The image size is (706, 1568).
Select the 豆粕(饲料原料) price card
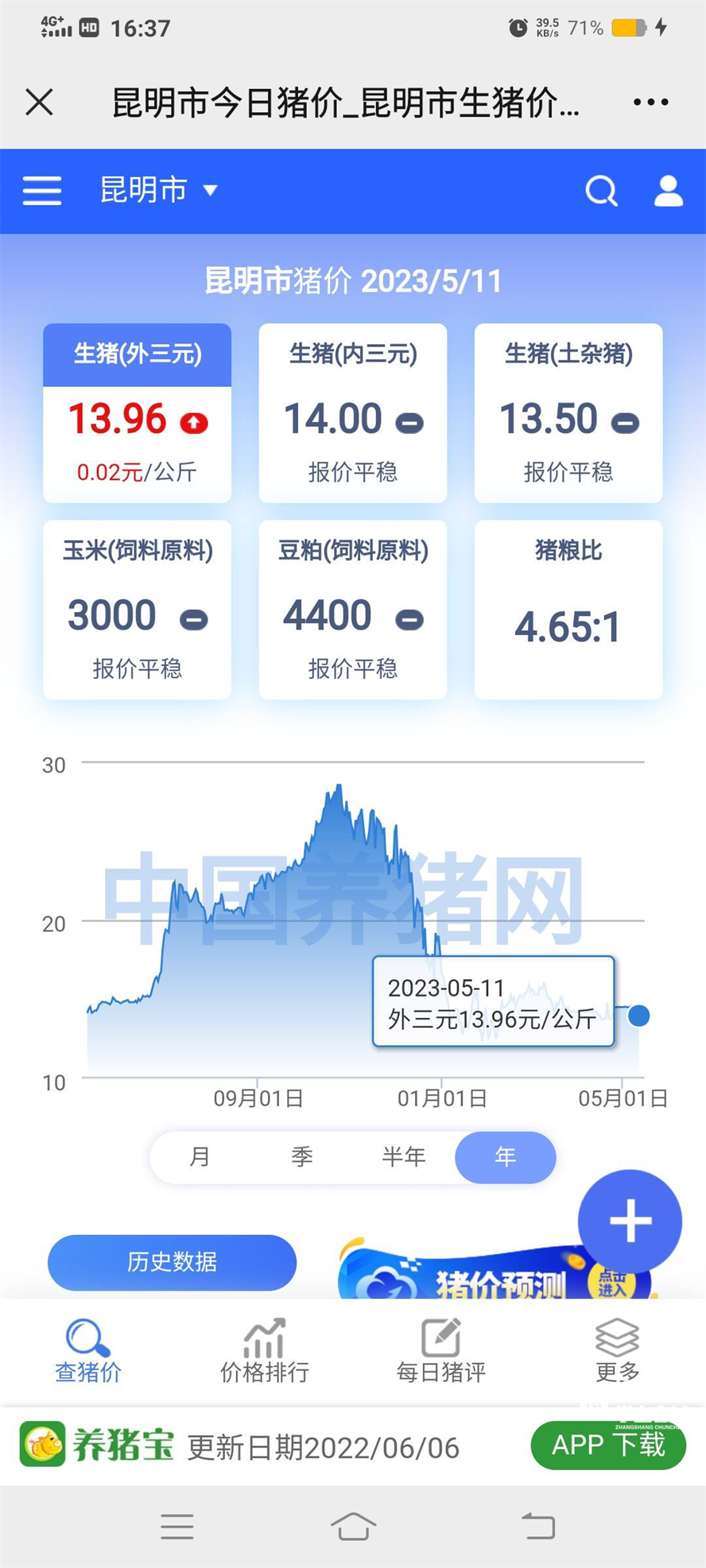(353, 610)
